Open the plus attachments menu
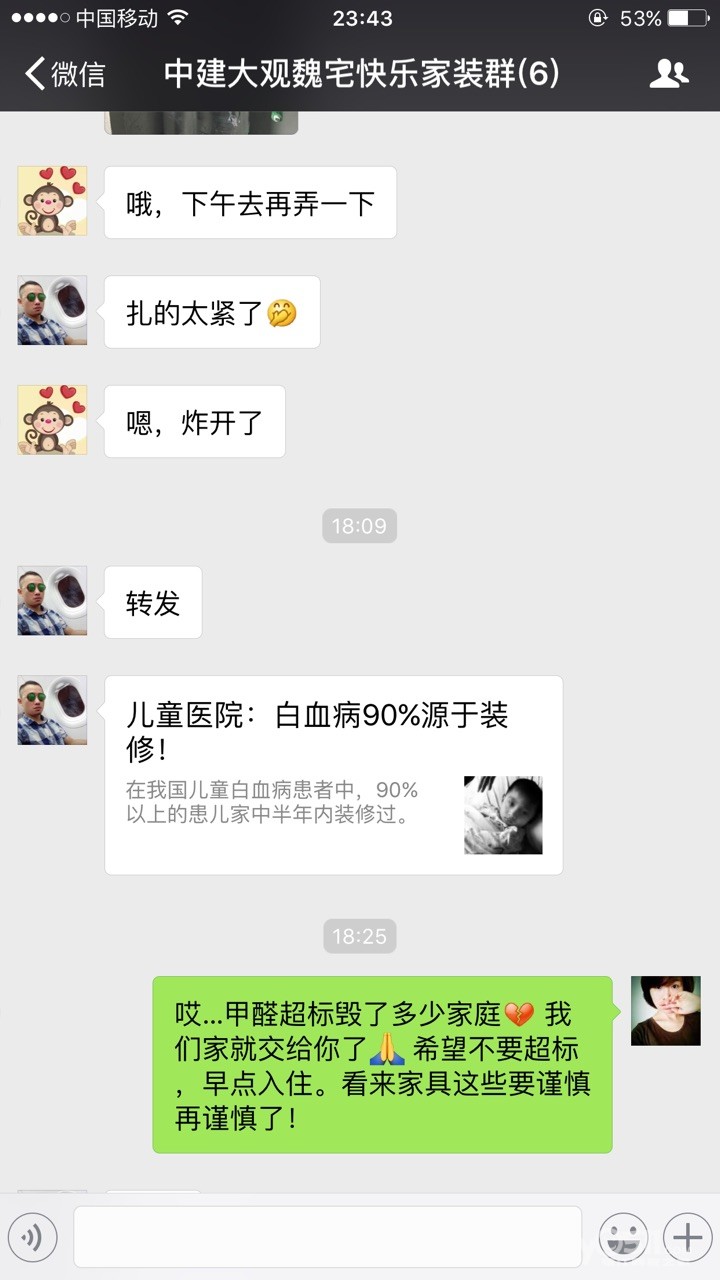Viewport: 720px width, 1280px height. (687, 1238)
